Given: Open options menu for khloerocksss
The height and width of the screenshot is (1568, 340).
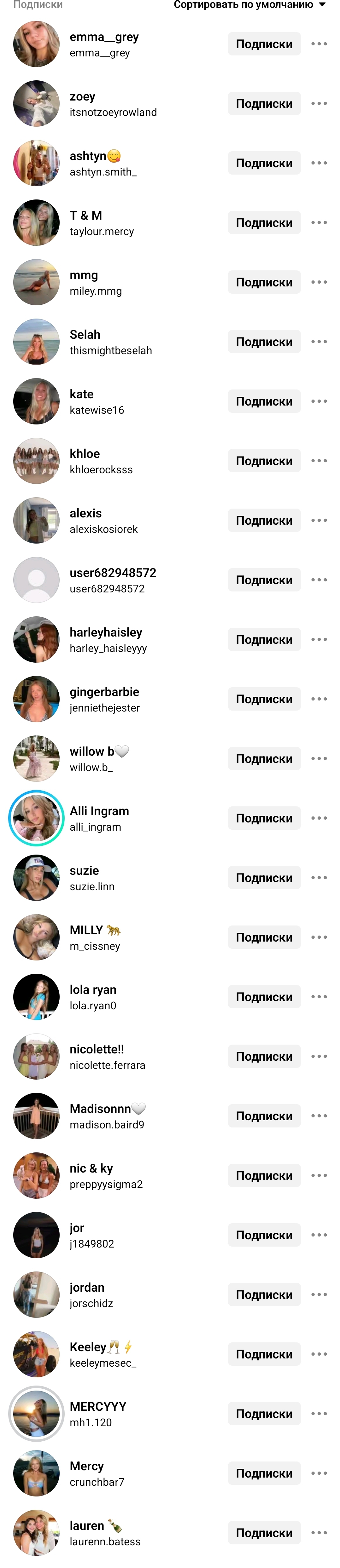Looking at the screenshot, I should [x=319, y=461].
